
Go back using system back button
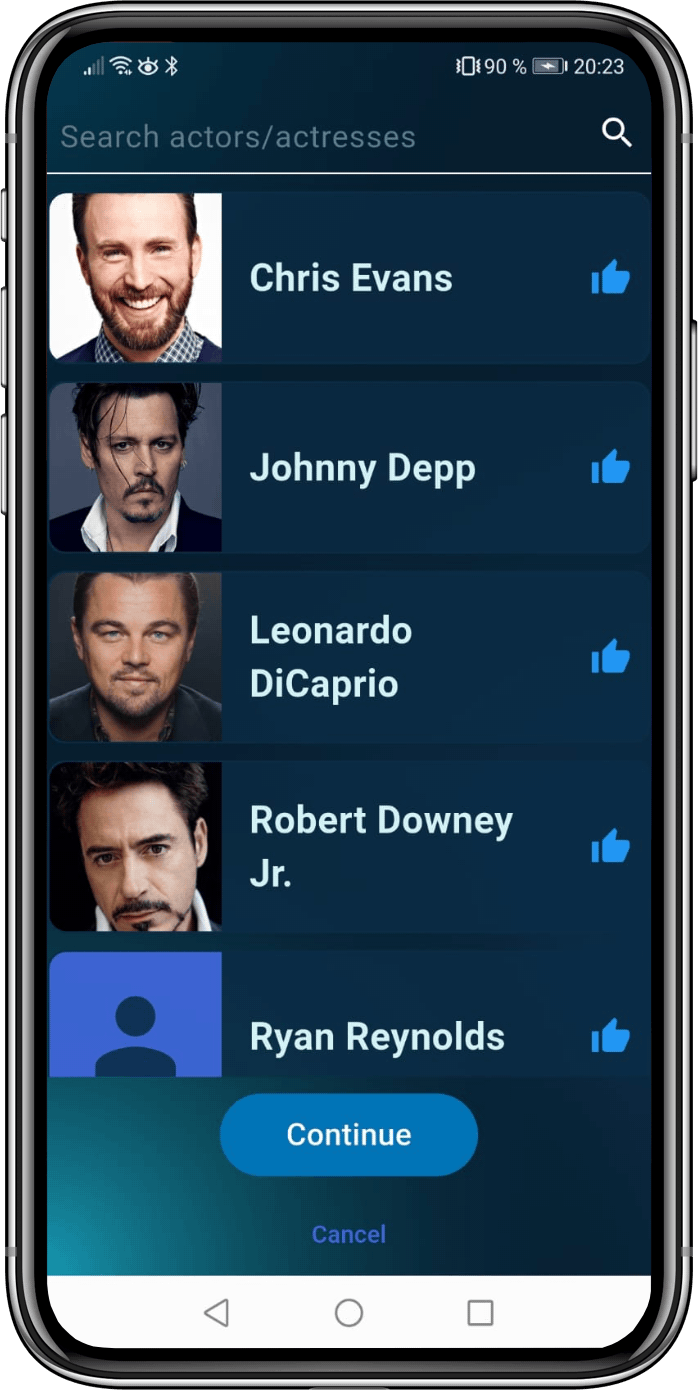216,1312
